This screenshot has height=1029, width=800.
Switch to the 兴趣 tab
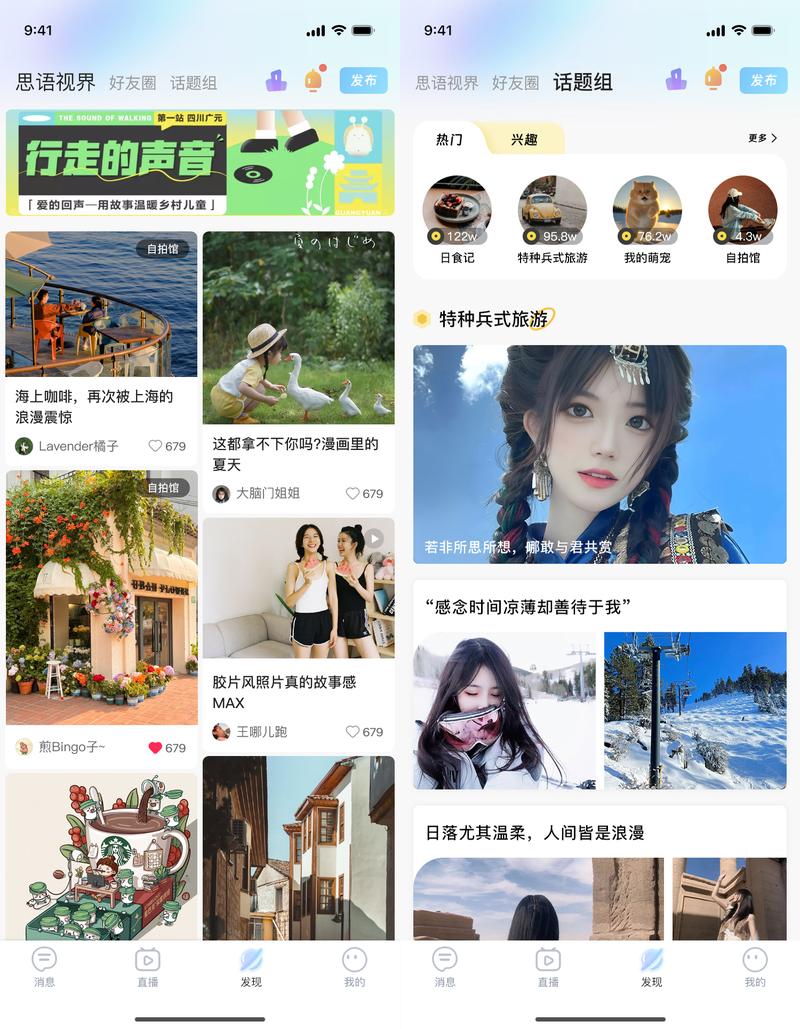(x=524, y=139)
